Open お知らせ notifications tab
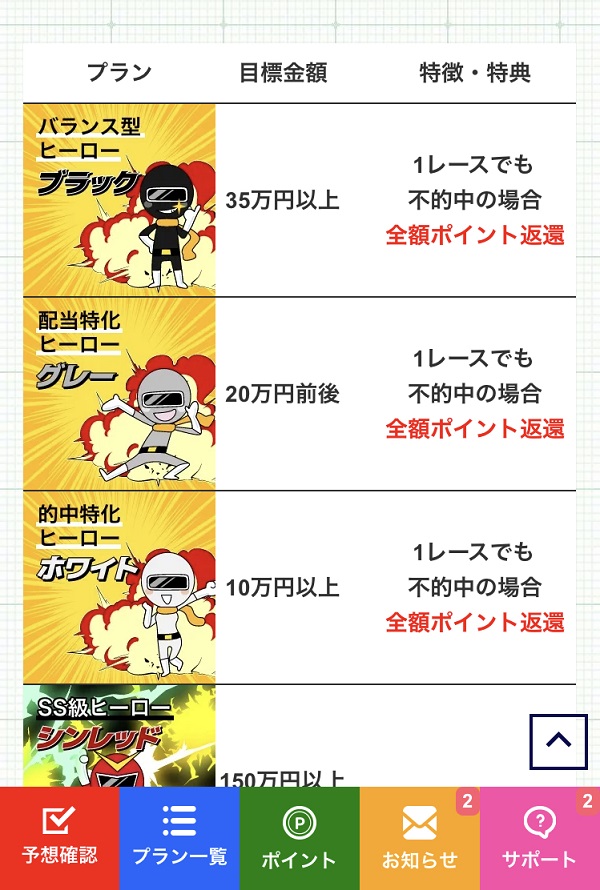Image resolution: width=600 pixels, height=890 pixels. point(420,838)
